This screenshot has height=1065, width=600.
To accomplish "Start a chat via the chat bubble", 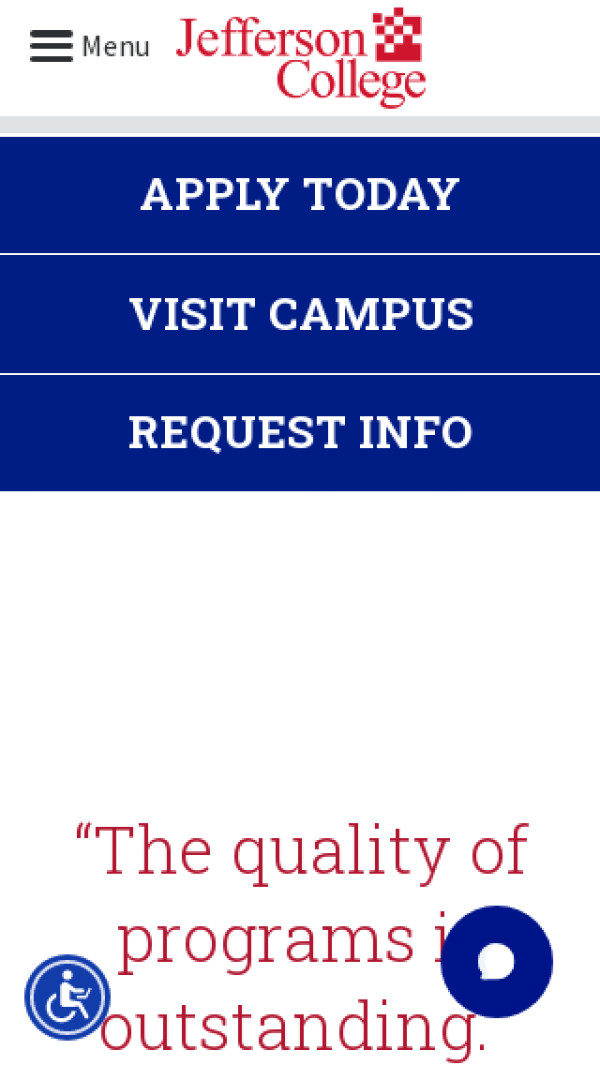I will point(497,962).
